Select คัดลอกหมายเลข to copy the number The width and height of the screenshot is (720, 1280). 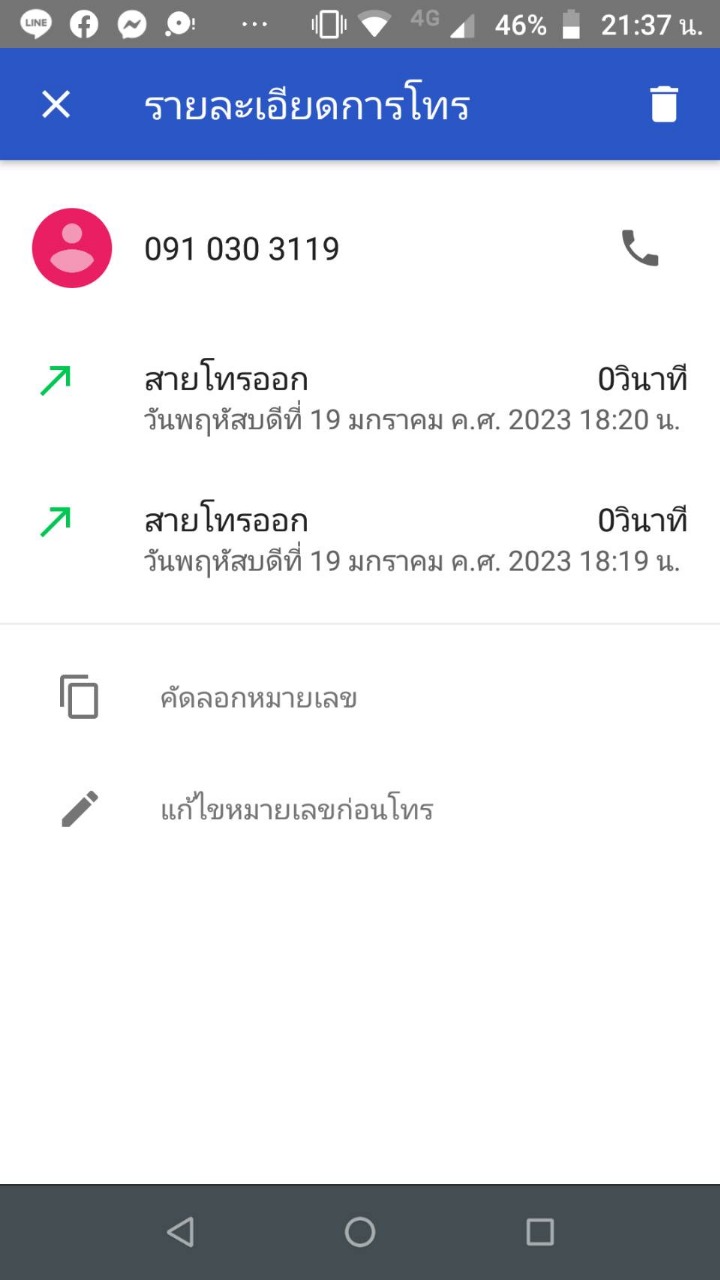(x=258, y=698)
